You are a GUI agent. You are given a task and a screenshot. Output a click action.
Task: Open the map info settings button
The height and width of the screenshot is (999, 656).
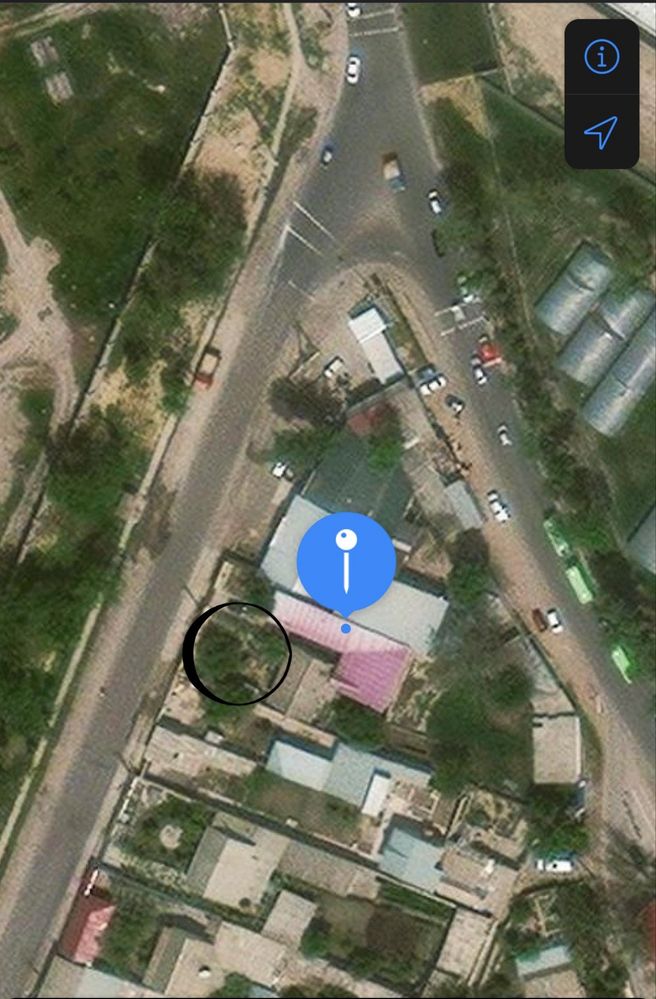(601, 57)
